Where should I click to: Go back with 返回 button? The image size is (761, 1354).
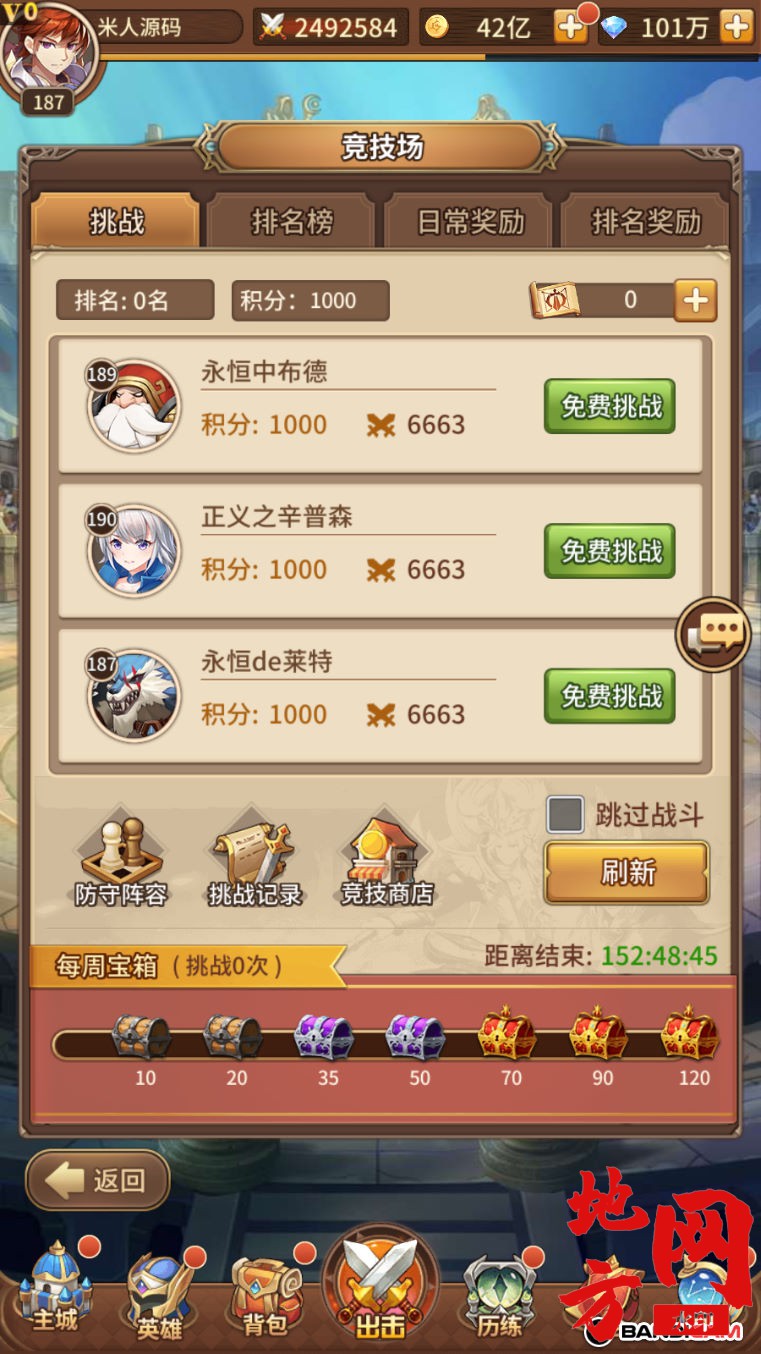[98, 1181]
